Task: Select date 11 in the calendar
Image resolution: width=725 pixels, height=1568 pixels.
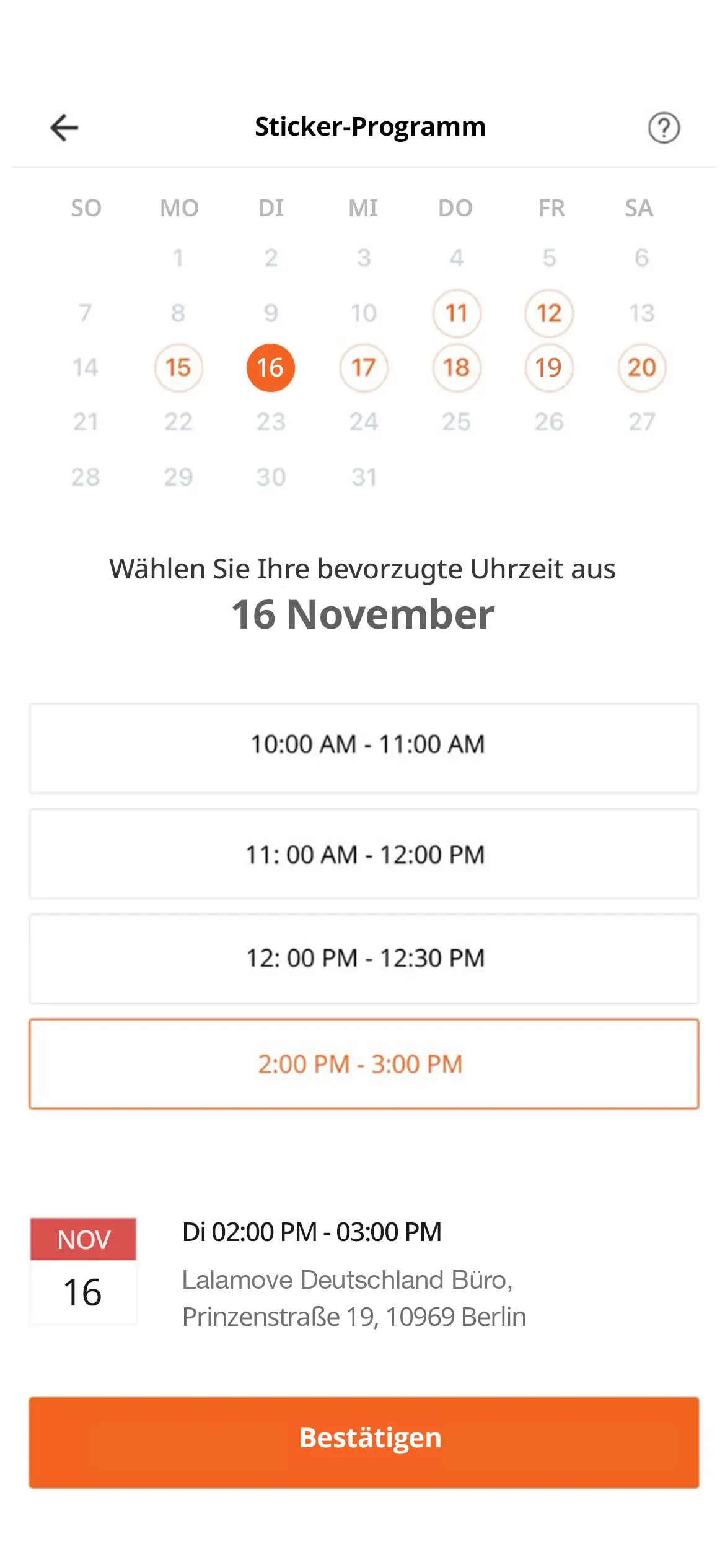Action: pyautogui.click(x=457, y=313)
